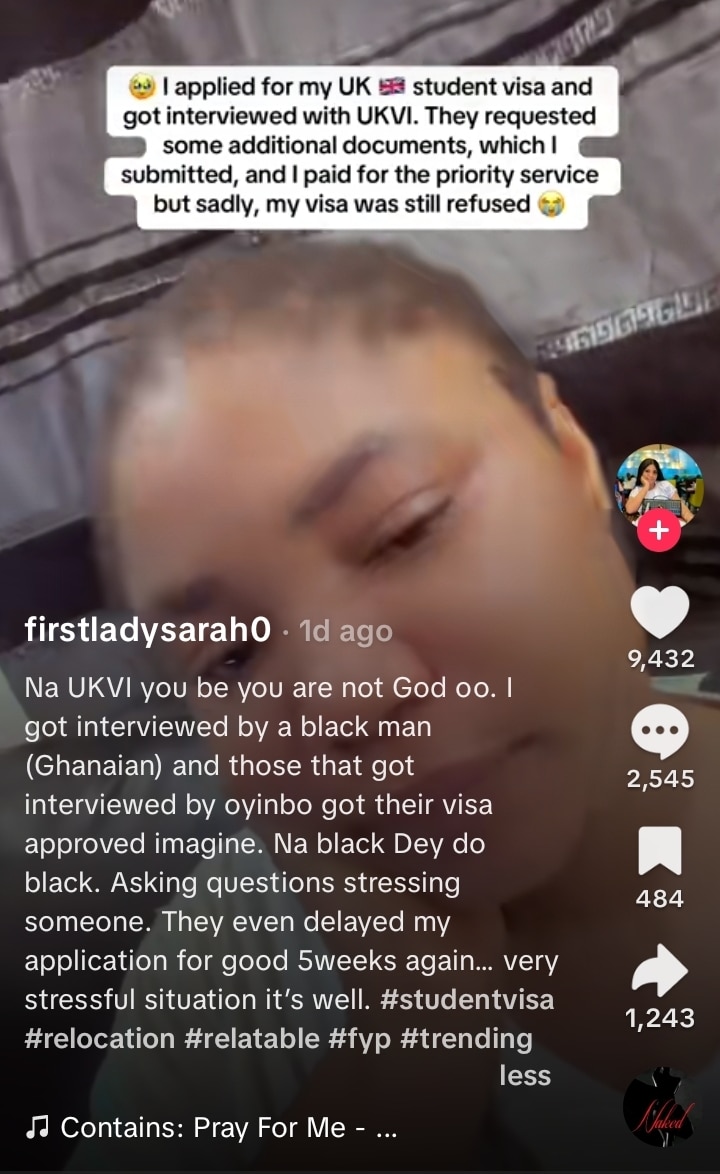This screenshot has width=720, height=1174.
Task: Open the #trending hashtag
Action: pos(466,1038)
